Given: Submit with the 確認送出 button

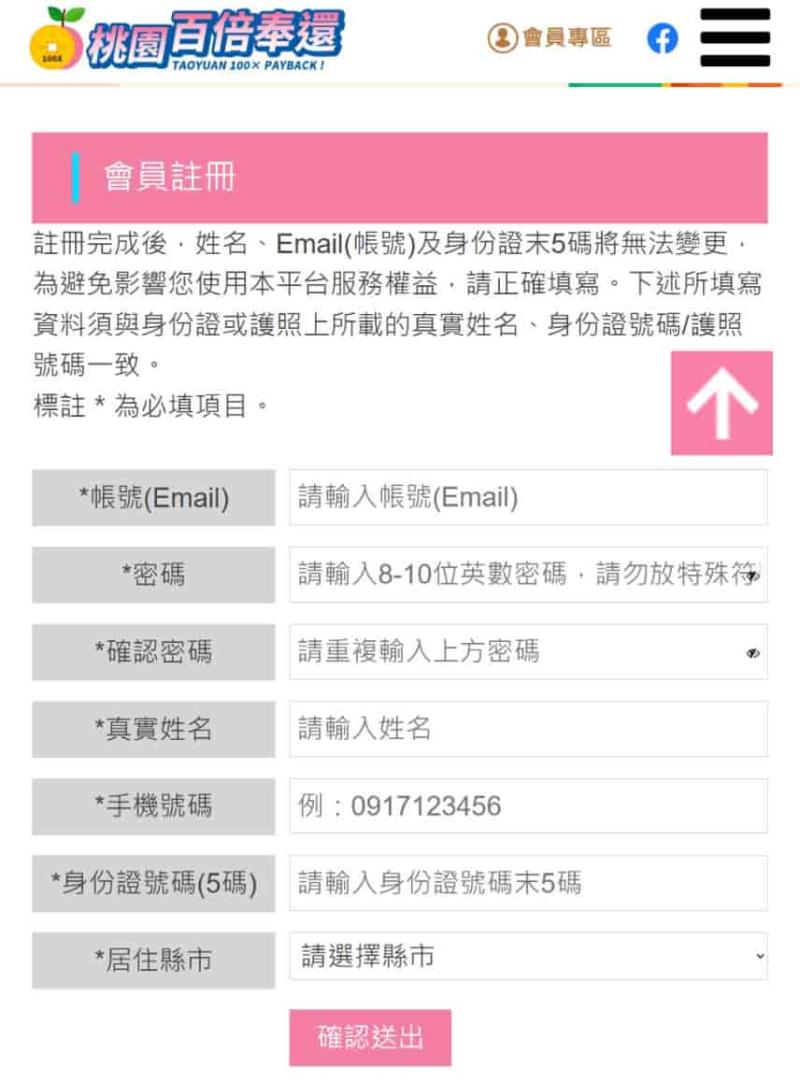Looking at the screenshot, I should click(x=370, y=1037).
